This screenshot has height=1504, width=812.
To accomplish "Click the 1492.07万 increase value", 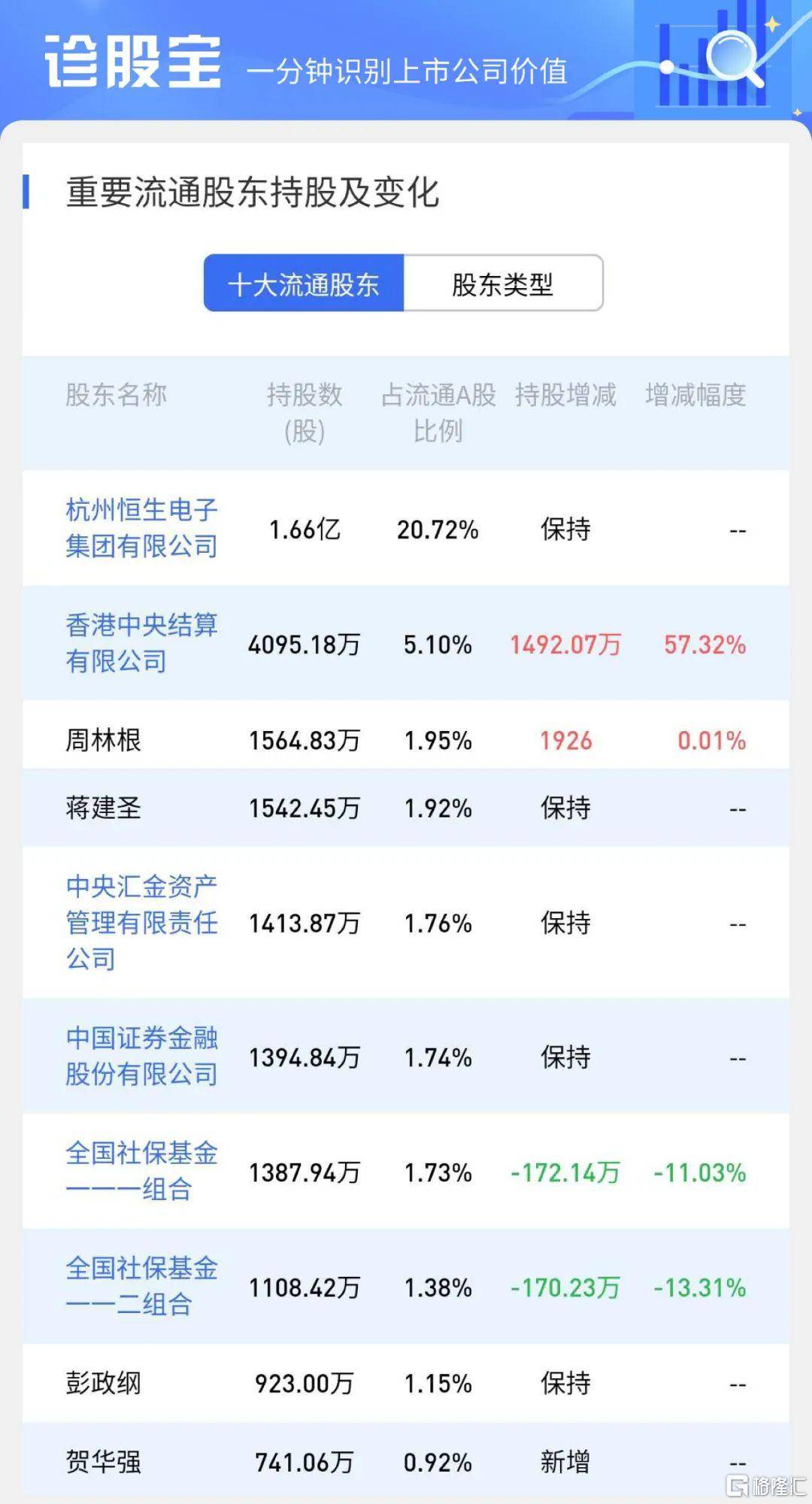I will [x=565, y=644].
